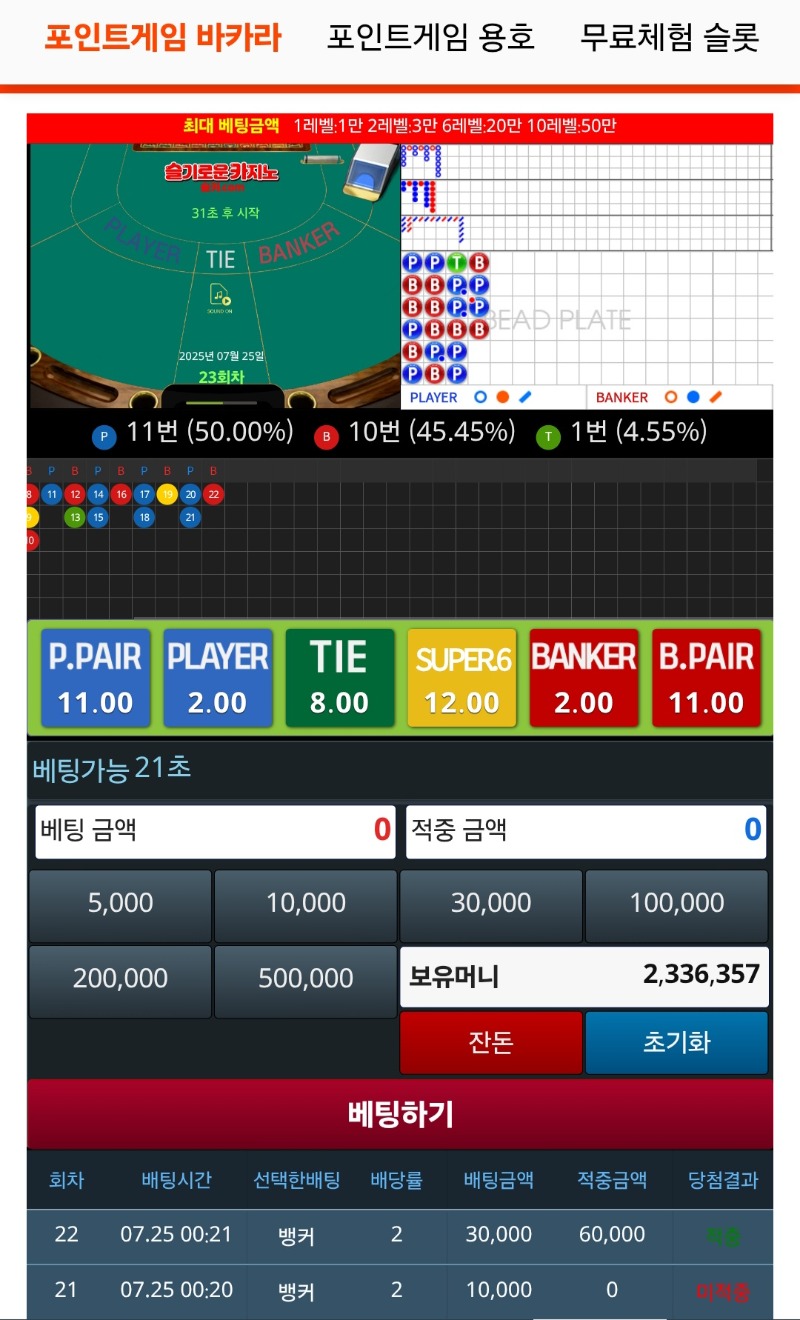Add 200,000 to bet amount
The width and height of the screenshot is (800, 1320).
(x=120, y=980)
